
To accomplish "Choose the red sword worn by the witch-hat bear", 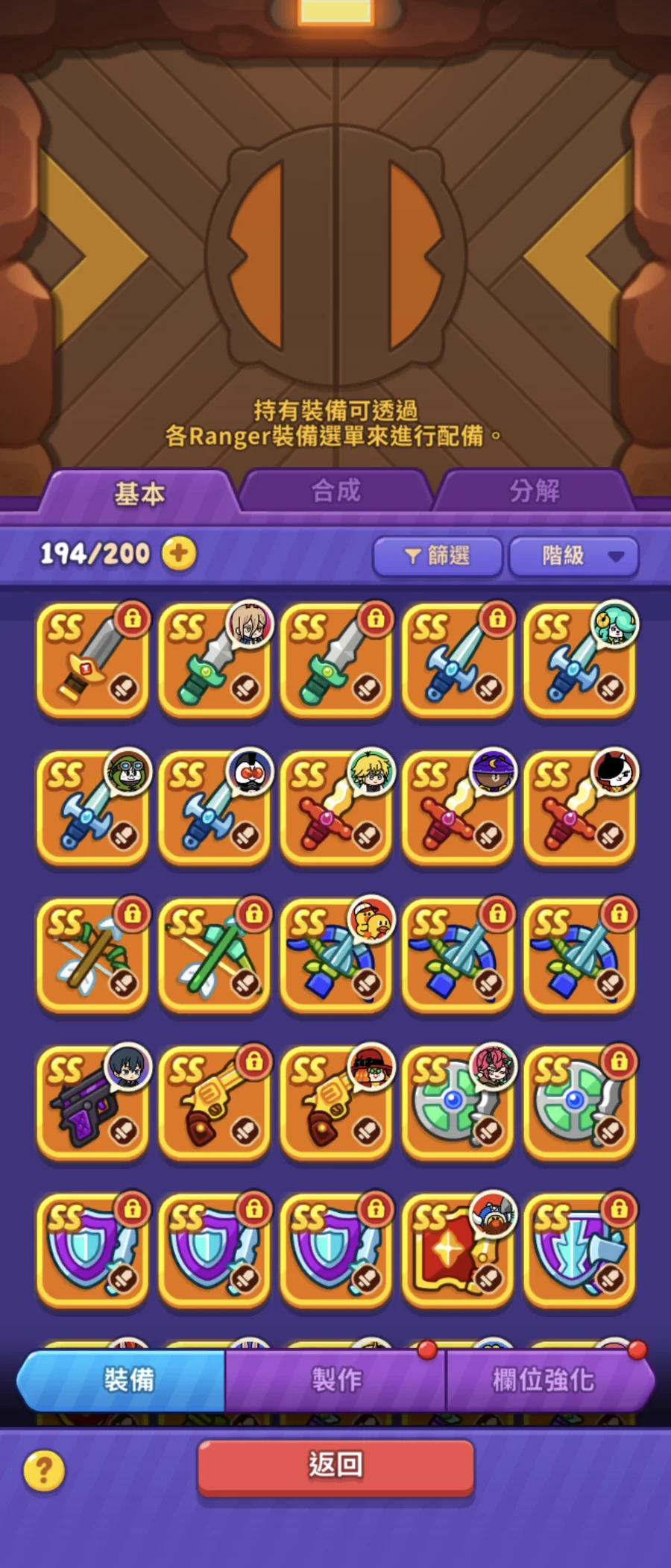I will (457, 809).
